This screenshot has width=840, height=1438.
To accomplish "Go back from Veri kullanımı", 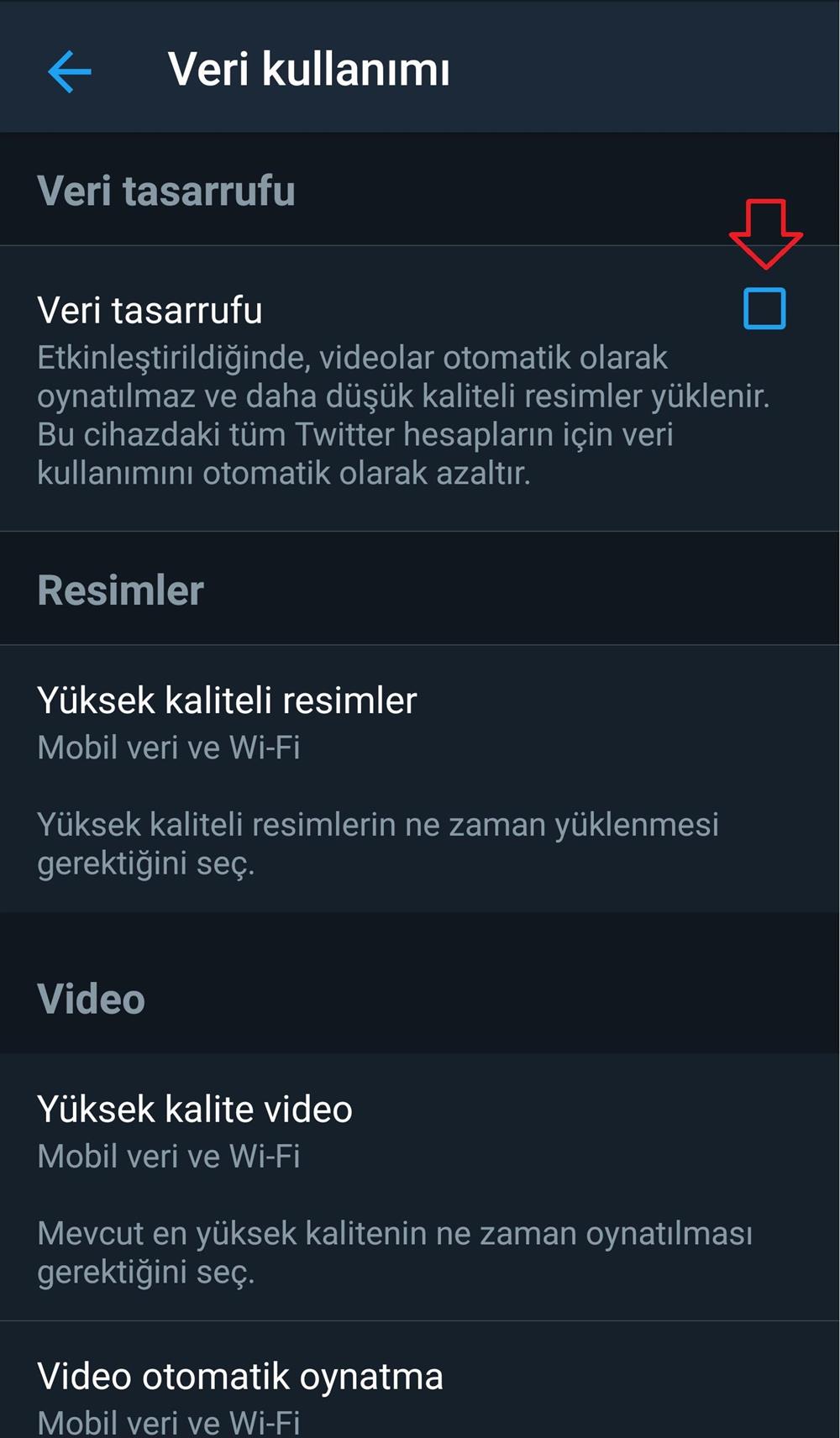I will (x=70, y=71).
